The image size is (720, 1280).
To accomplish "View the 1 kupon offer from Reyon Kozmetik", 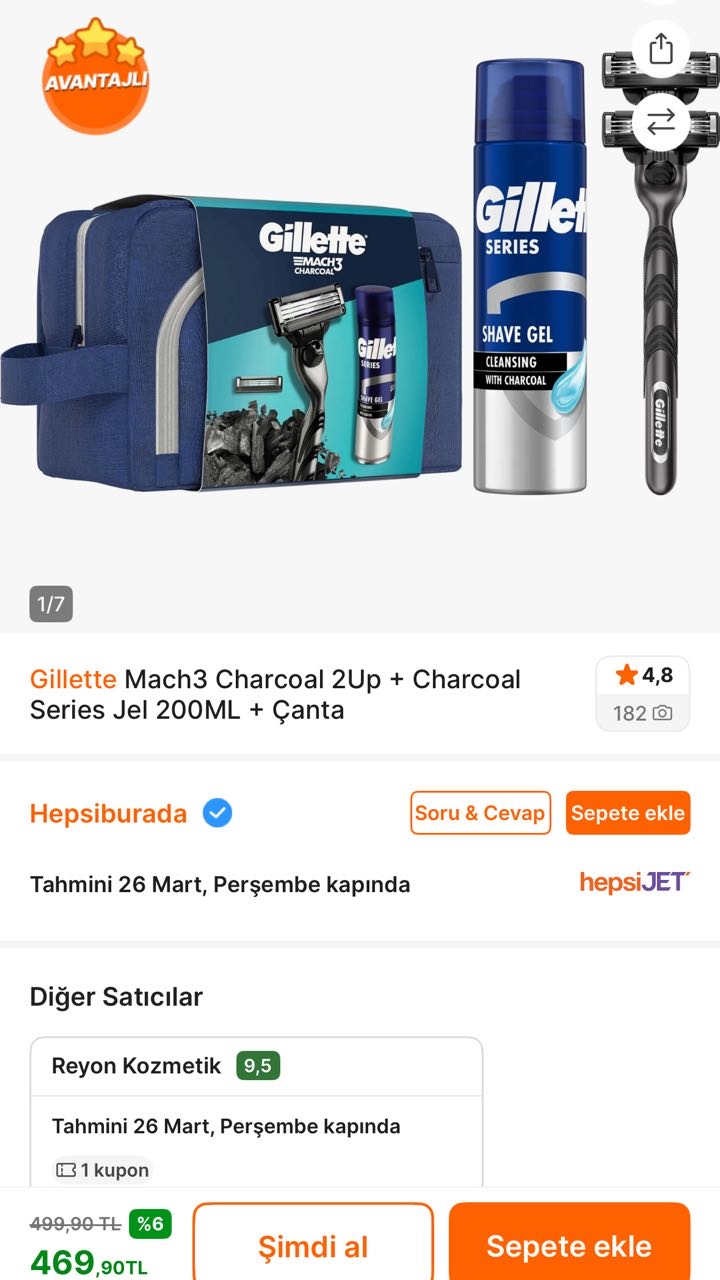I will (102, 1170).
